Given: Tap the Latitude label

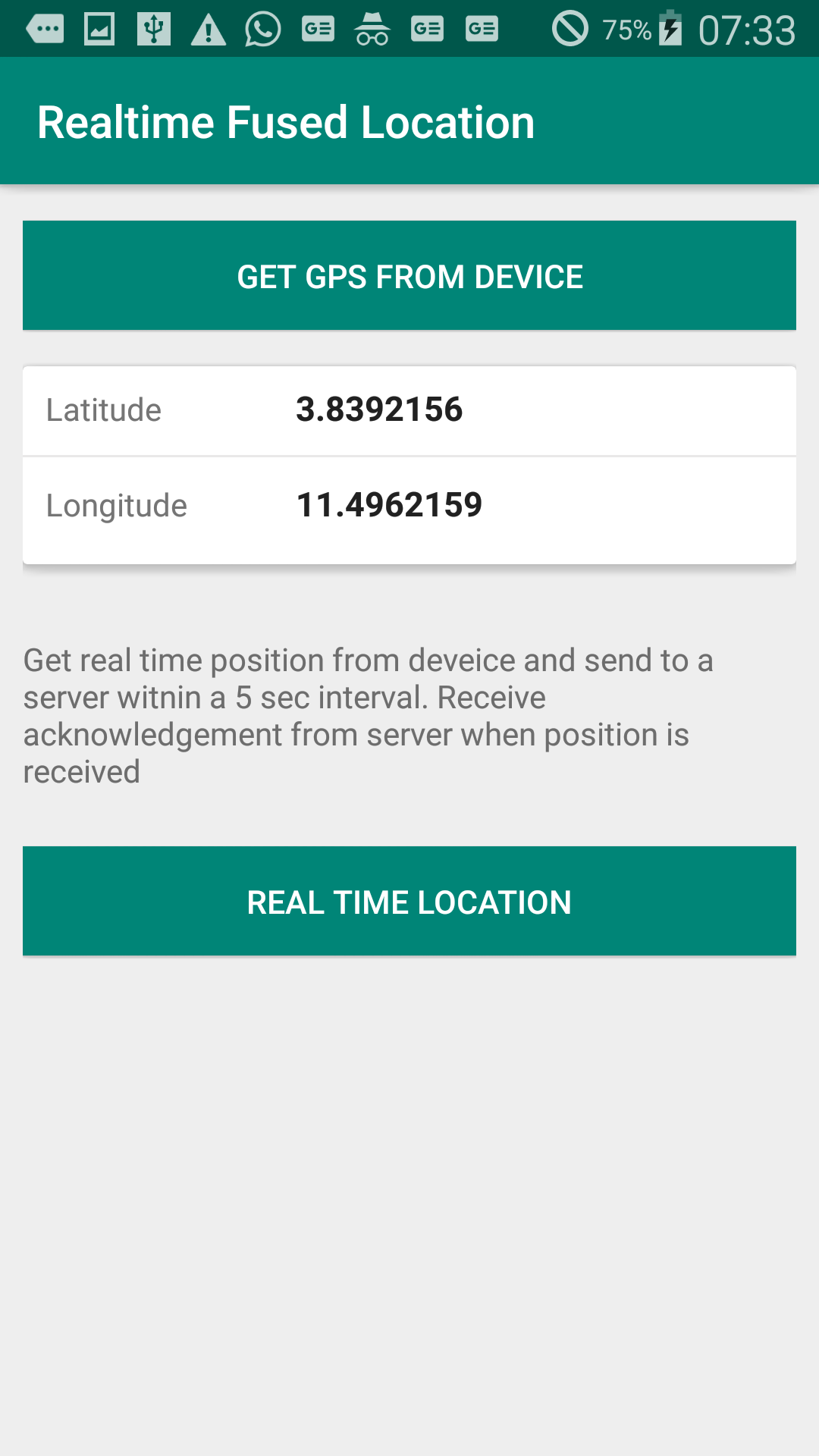Looking at the screenshot, I should tap(104, 409).
